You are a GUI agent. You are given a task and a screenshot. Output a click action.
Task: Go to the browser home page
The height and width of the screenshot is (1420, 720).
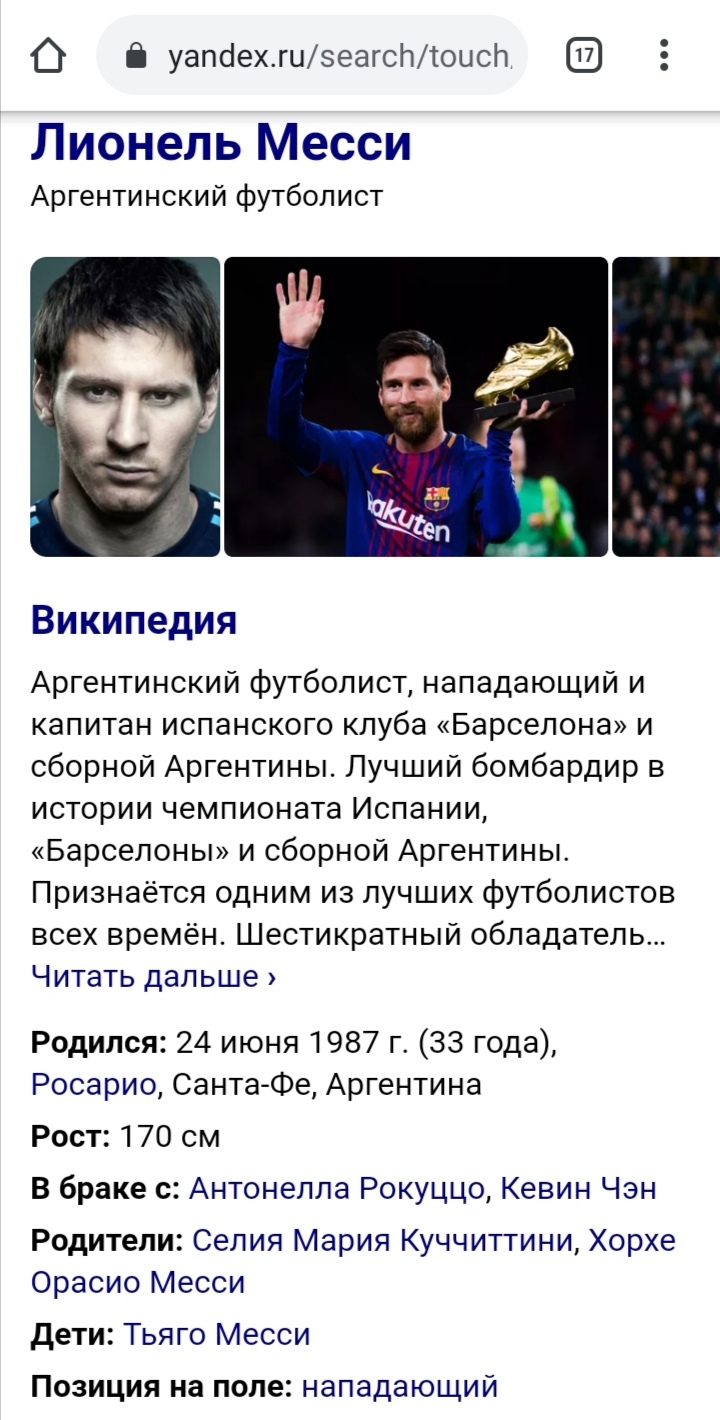coord(49,56)
